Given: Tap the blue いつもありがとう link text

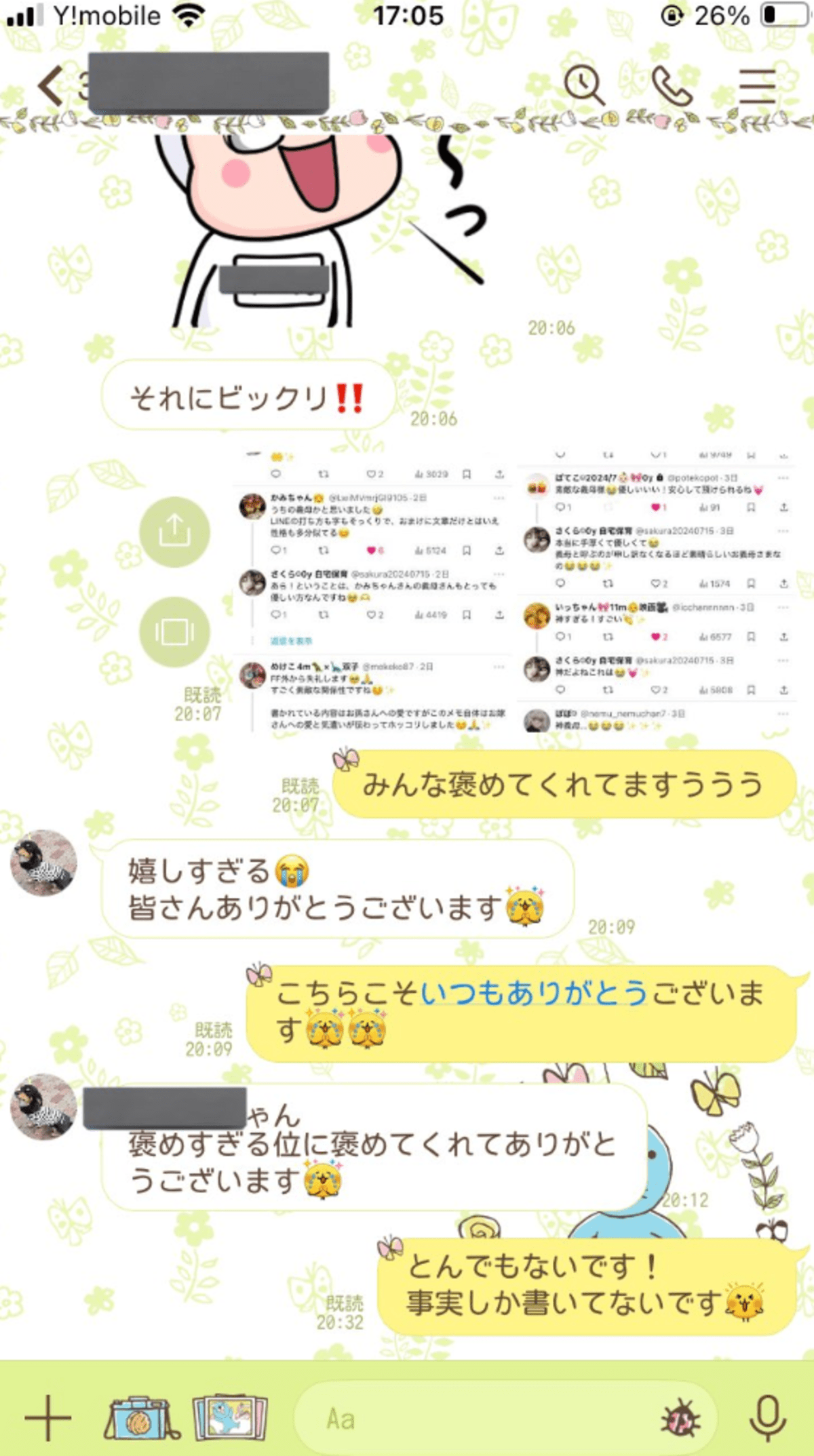Looking at the screenshot, I should (x=535, y=993).
